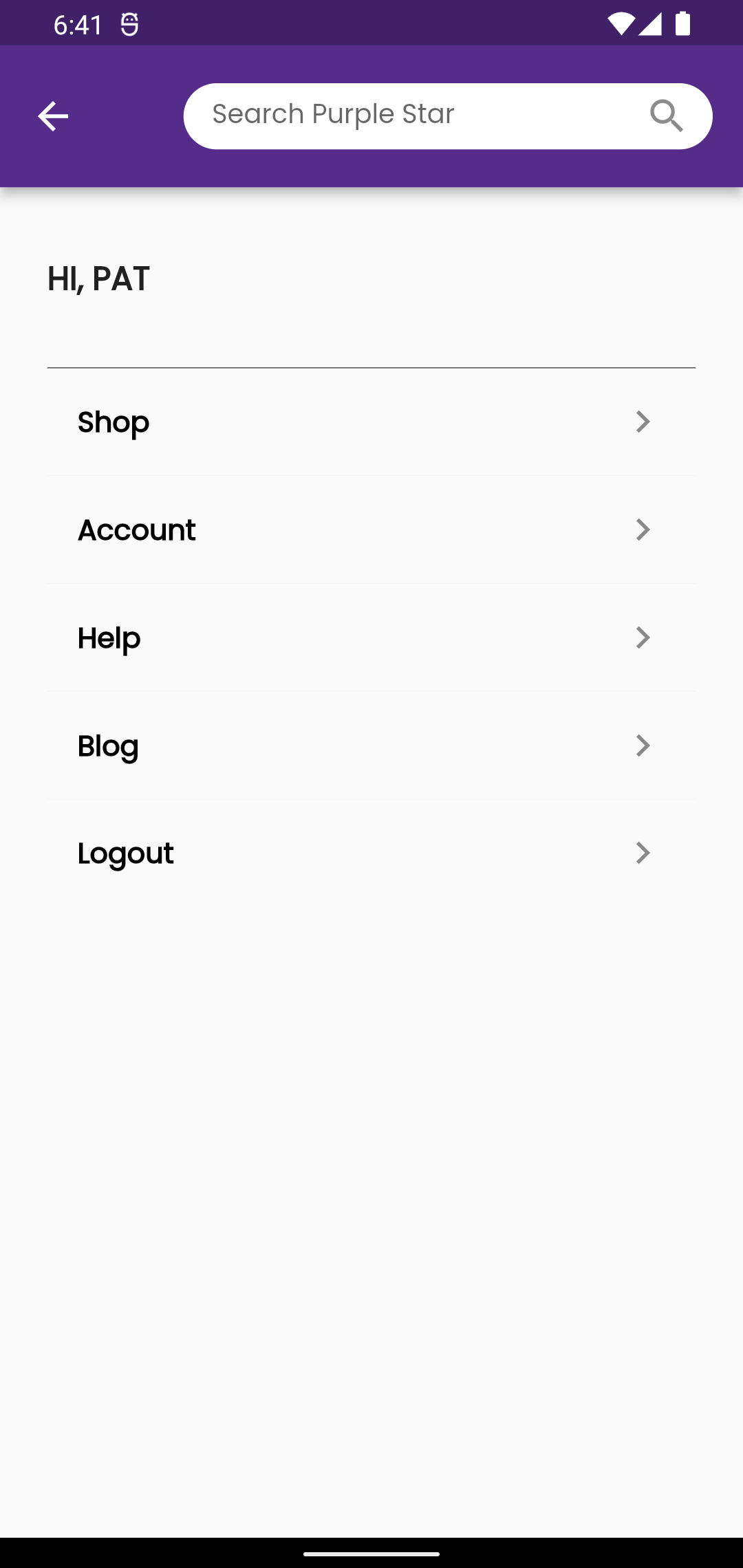Open Account settings

(371, 530)
